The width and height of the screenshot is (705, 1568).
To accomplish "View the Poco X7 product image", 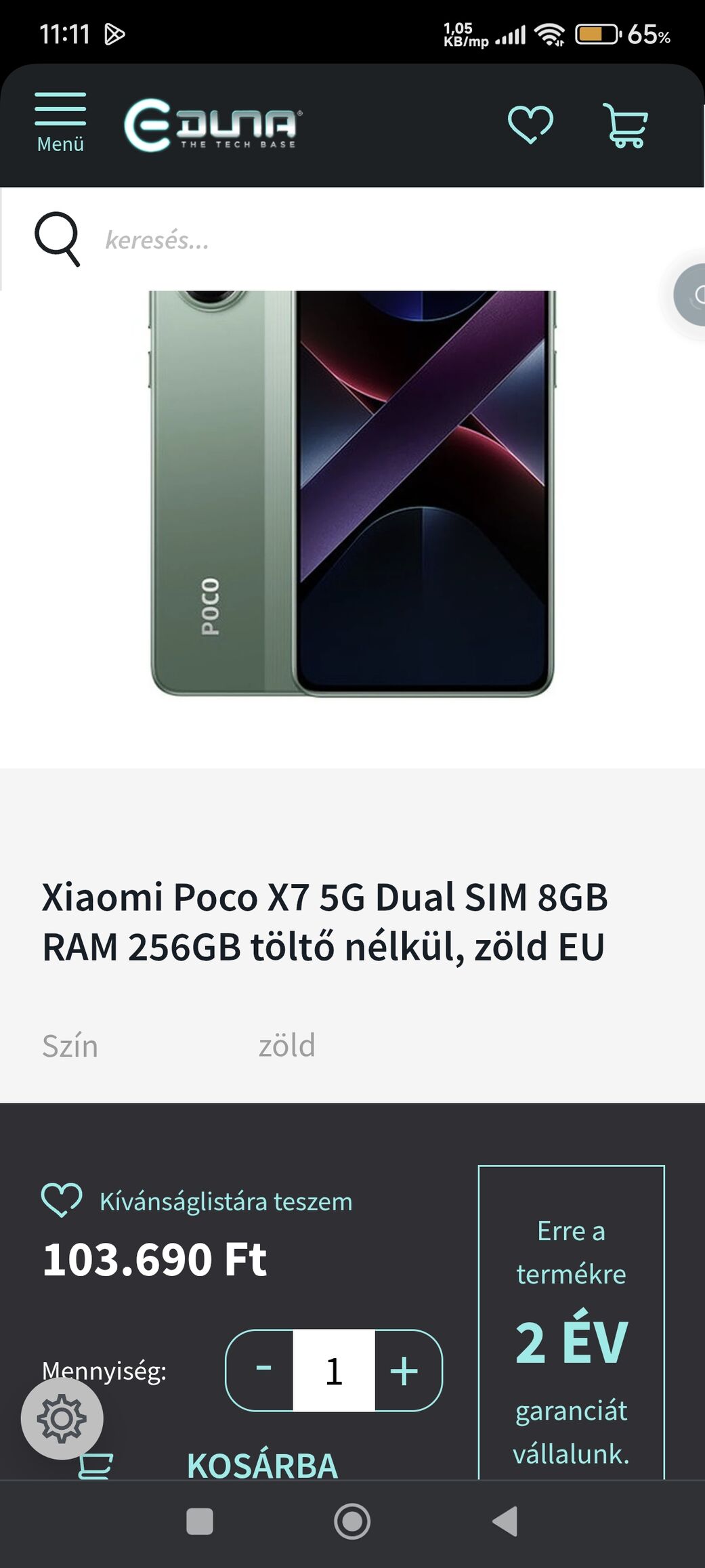I will (352, 494).
